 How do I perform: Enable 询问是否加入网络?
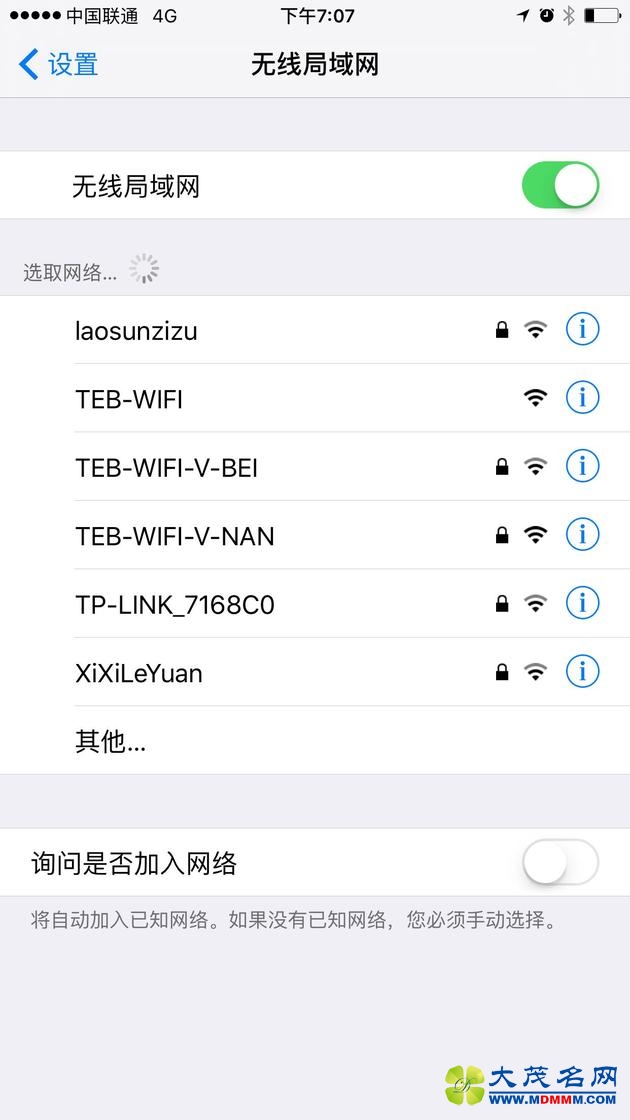(x=560, y=862)
